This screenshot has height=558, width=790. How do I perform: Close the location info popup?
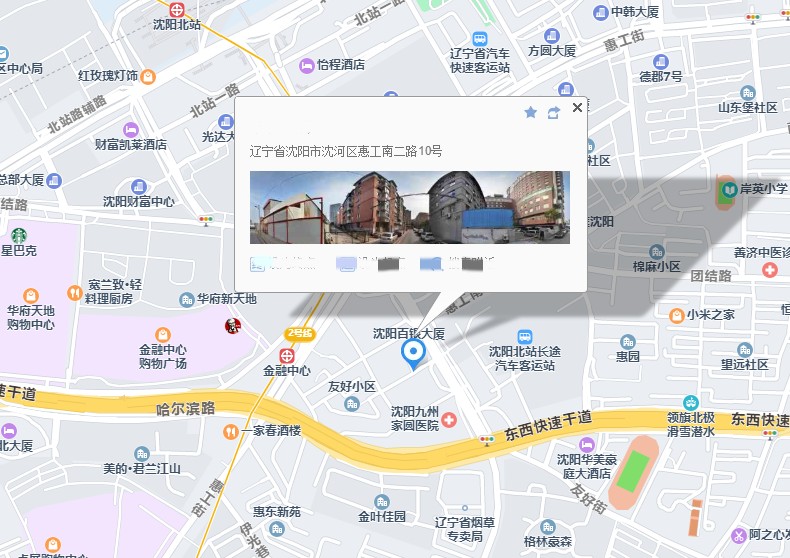click(577, 107)
